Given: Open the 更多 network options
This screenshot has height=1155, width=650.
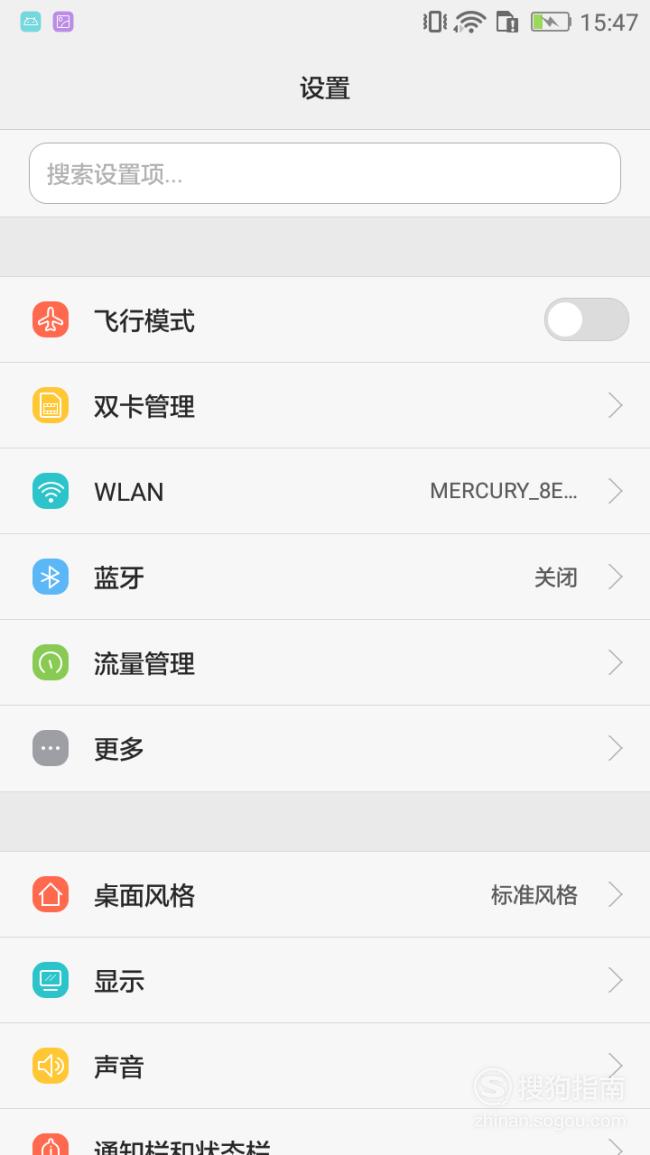Looking at the screenshot, I should [x=325, y=748].
